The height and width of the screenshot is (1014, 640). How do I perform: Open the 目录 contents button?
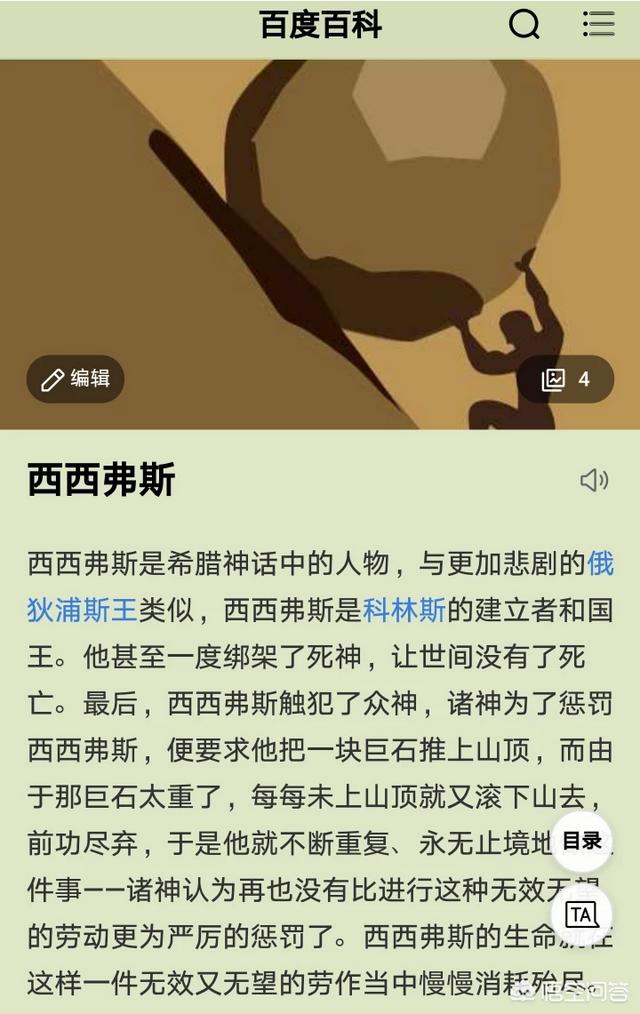pyautogui.click(x=581, y=840)
